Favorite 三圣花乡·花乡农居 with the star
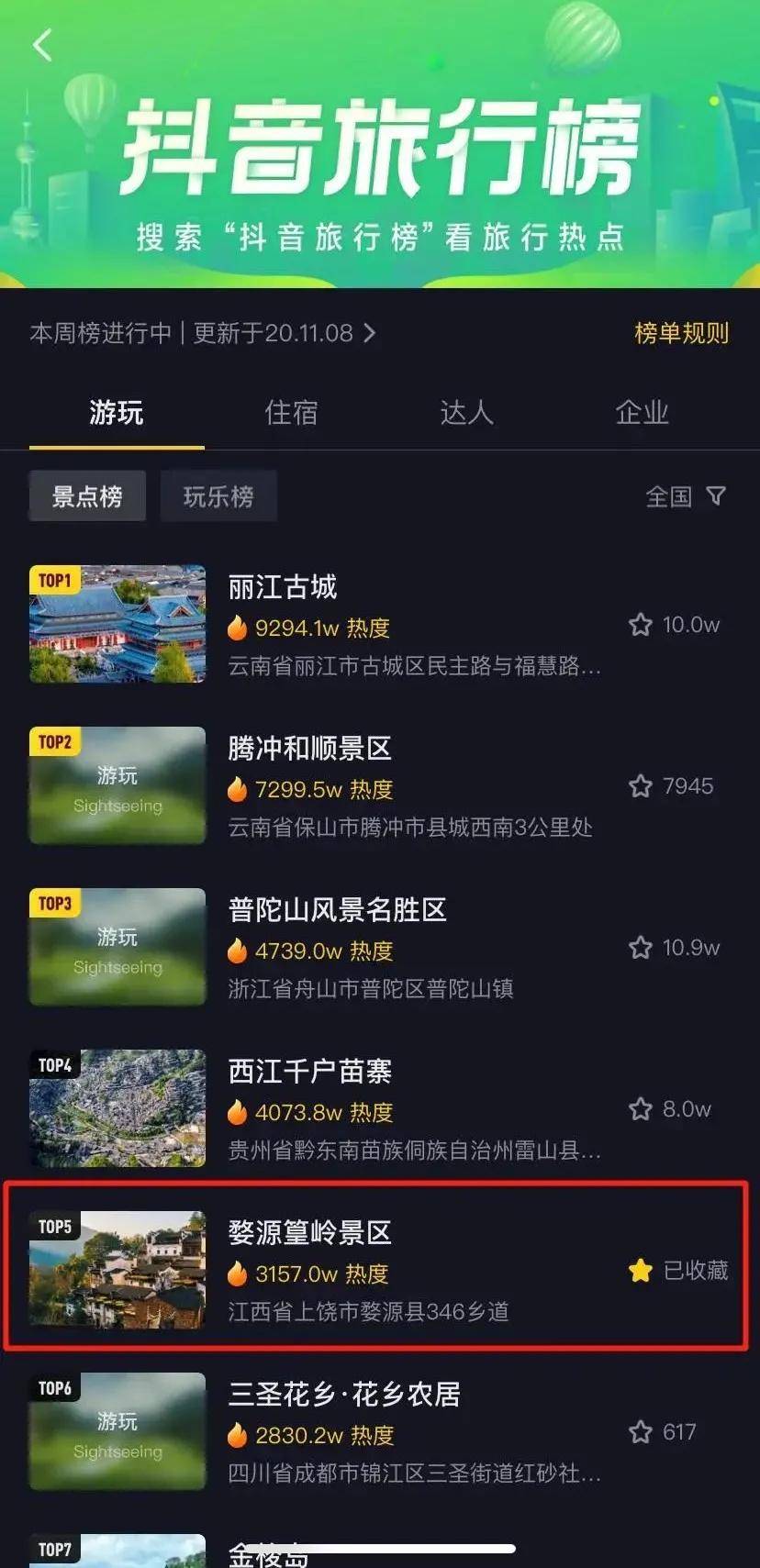 pyautogui.click(x=641, y=1432)
